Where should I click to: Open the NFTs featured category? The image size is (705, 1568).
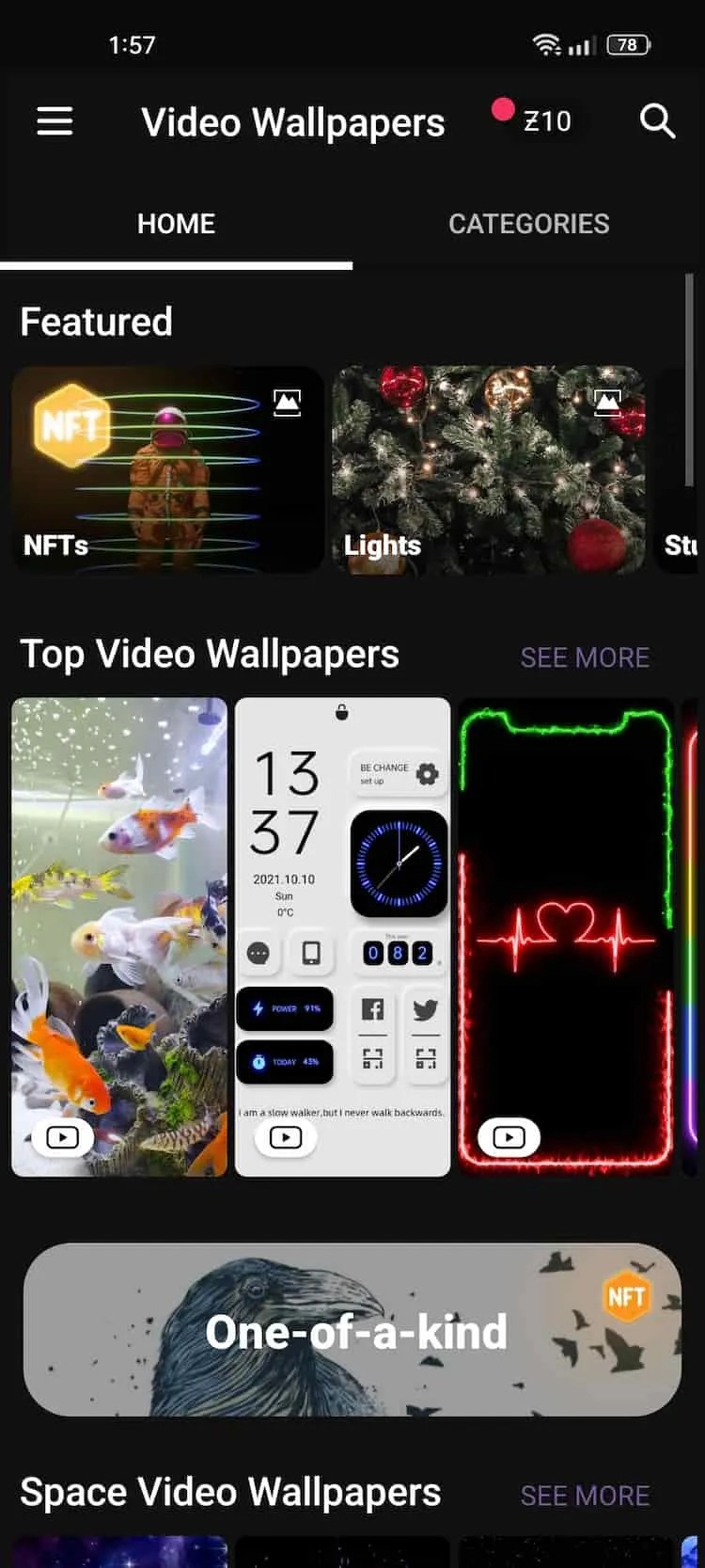(167, 470)
